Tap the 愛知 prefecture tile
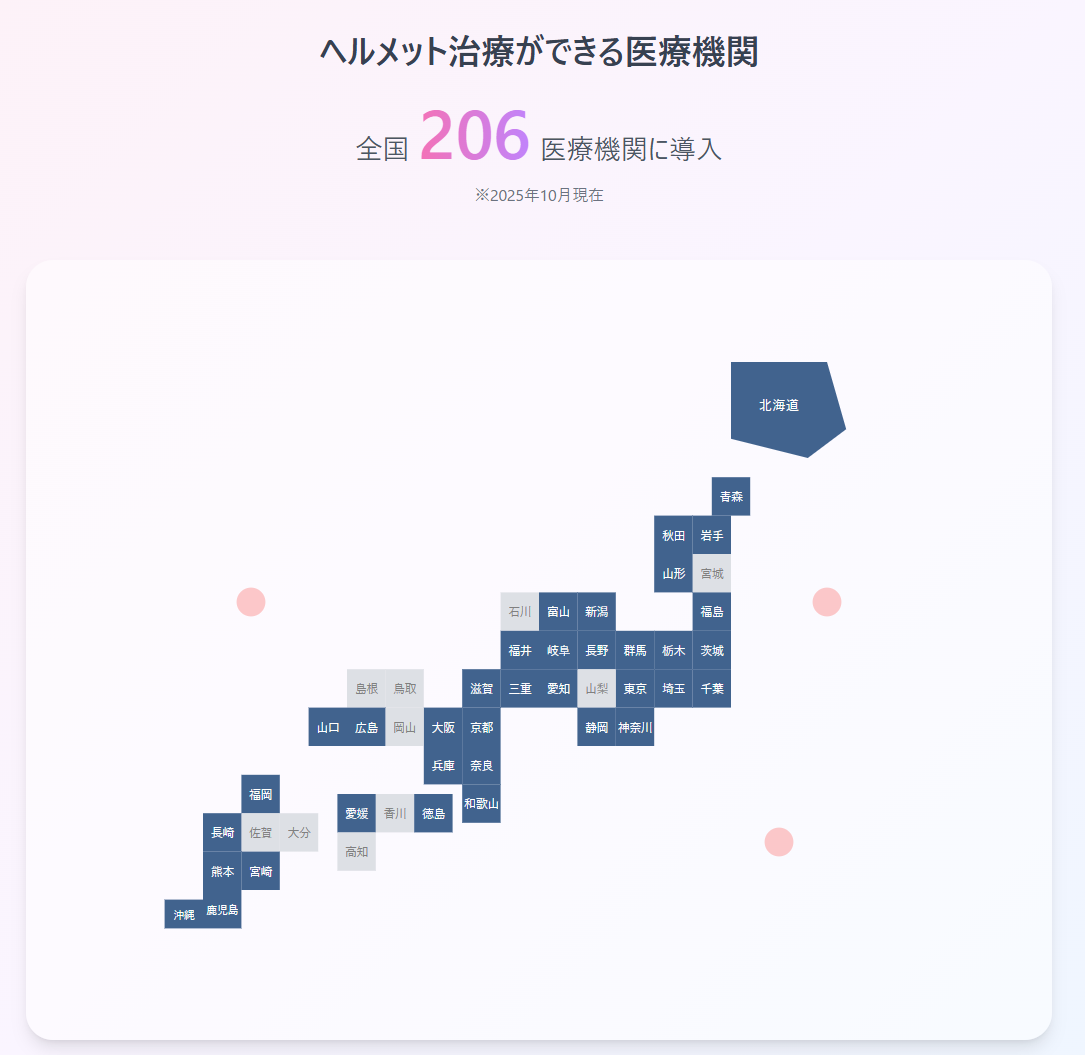The height and width of the screenshot is (1055, 1085). (x=558, y=689)
